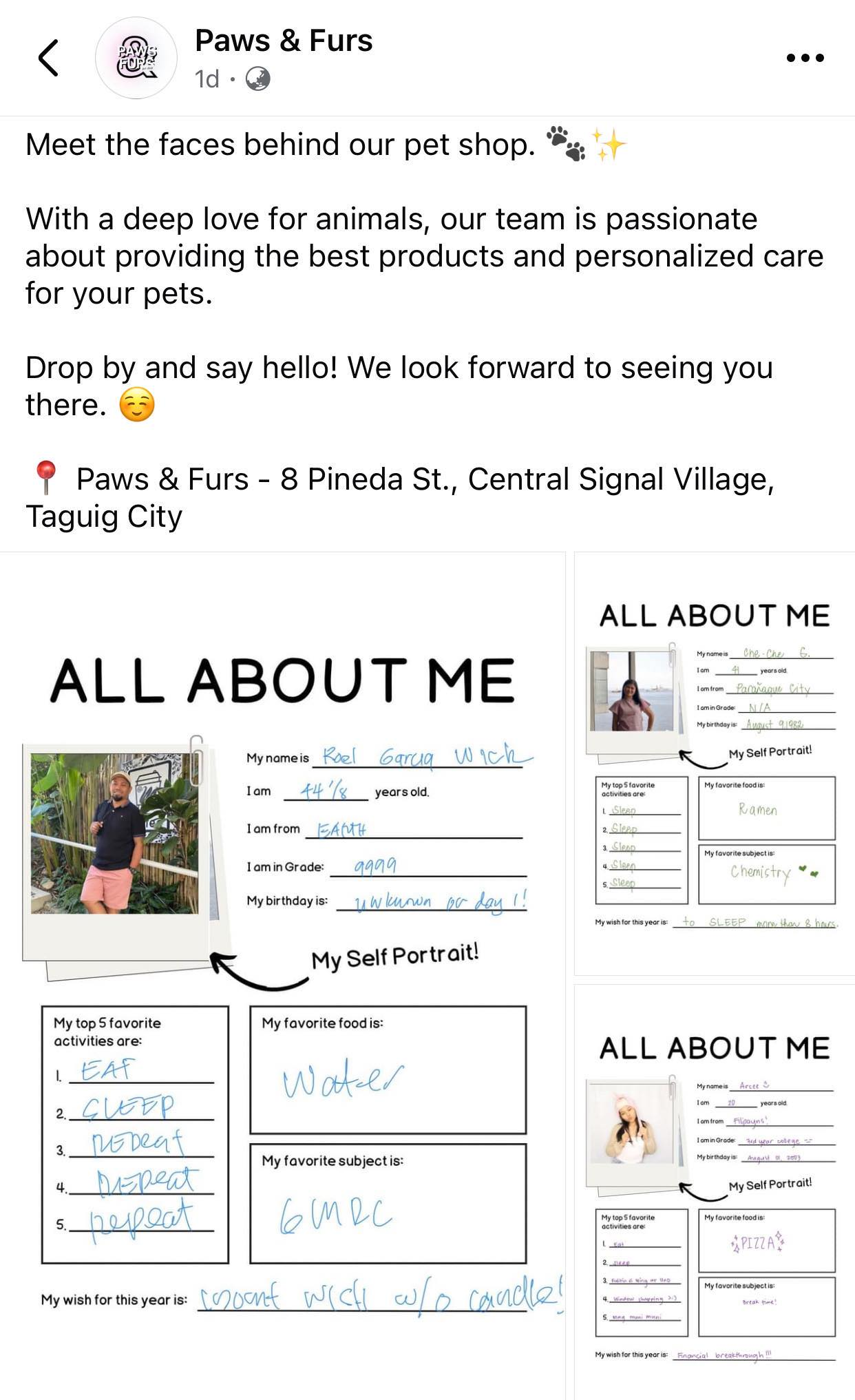The image size is (855, 1400).
Task: Open the Paws & Furs profile picture
Action: (x=136, y=58)
